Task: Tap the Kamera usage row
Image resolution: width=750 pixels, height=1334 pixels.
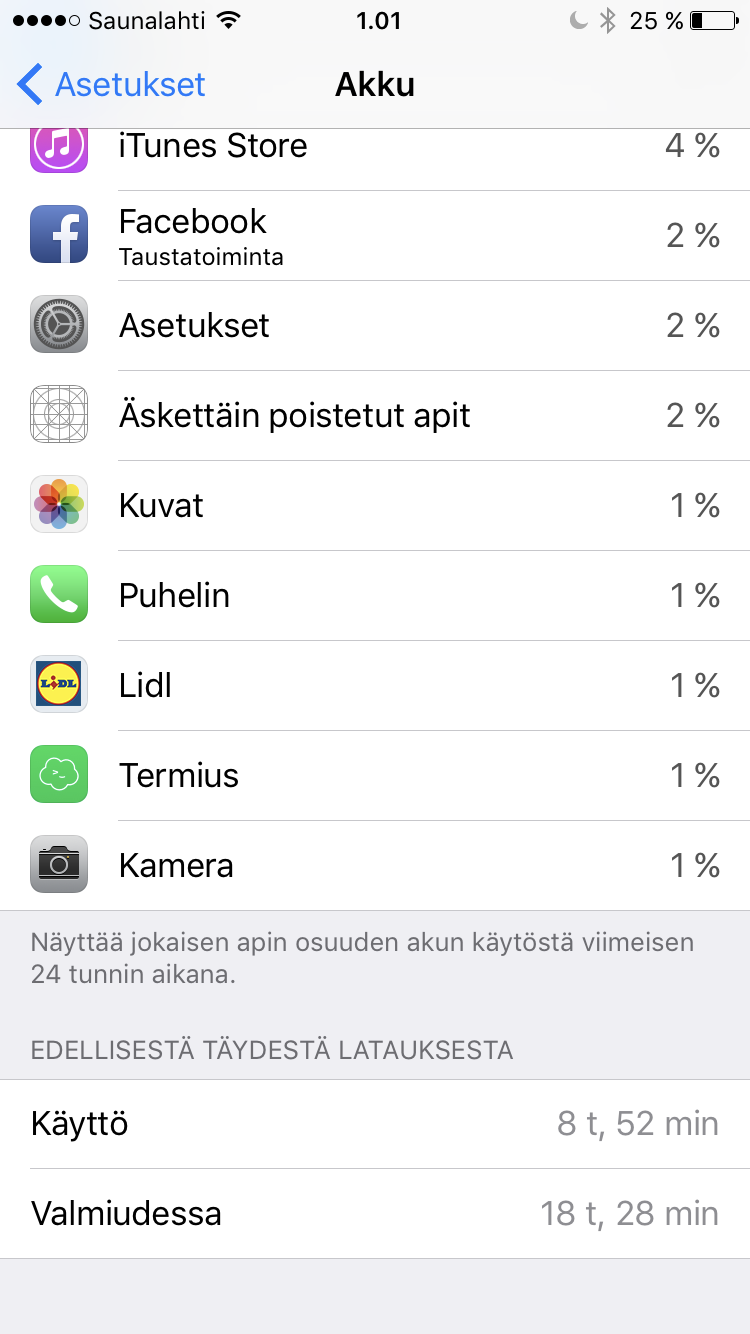Action: (x=375, y=866)
